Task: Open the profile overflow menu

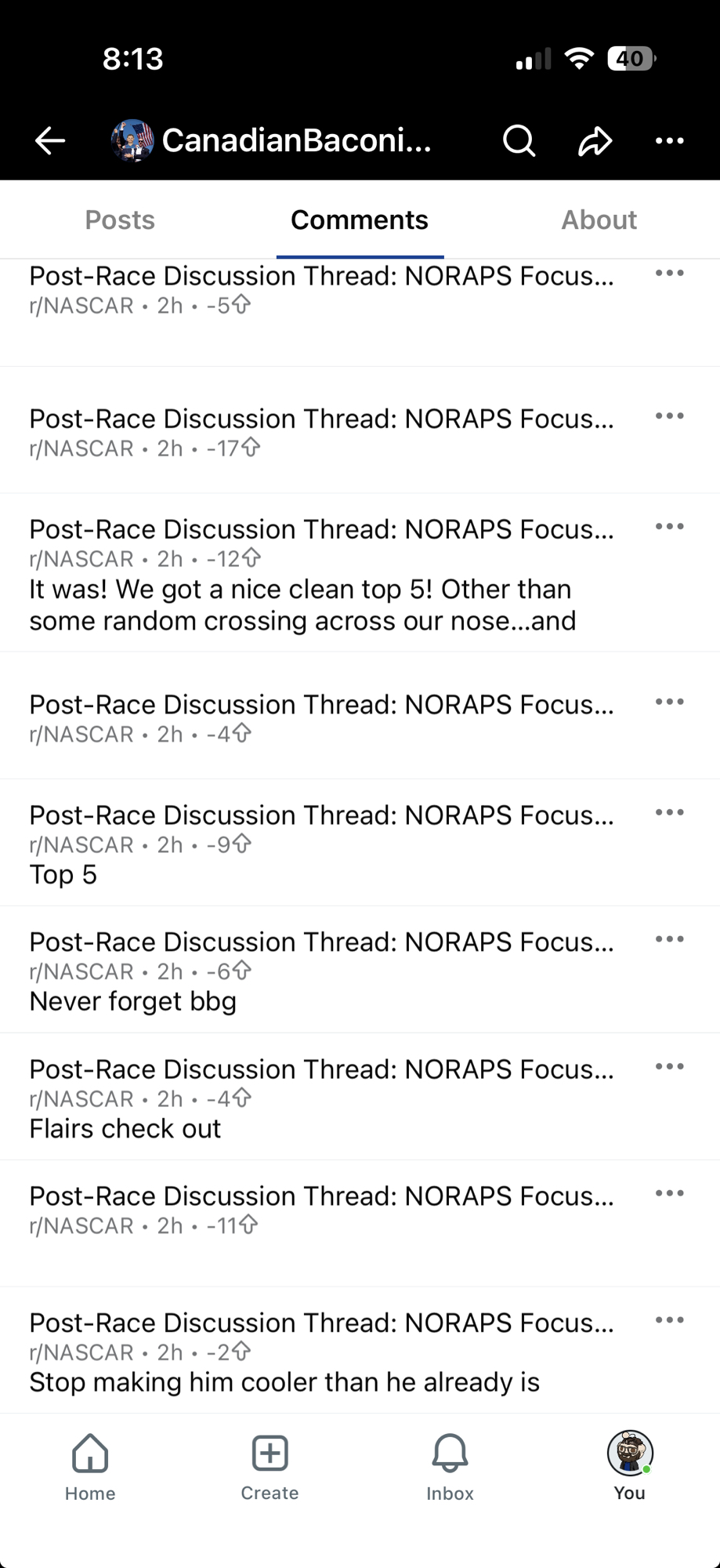Action: coord(669,141)
